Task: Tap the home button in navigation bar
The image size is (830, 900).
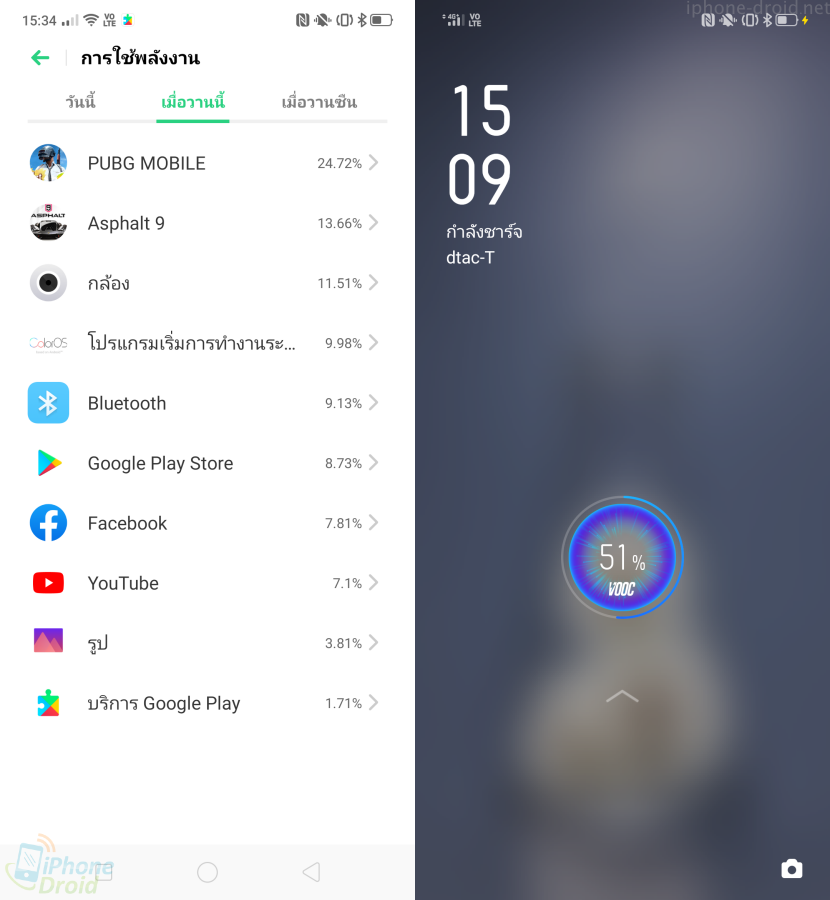Action: coord(207,872)
